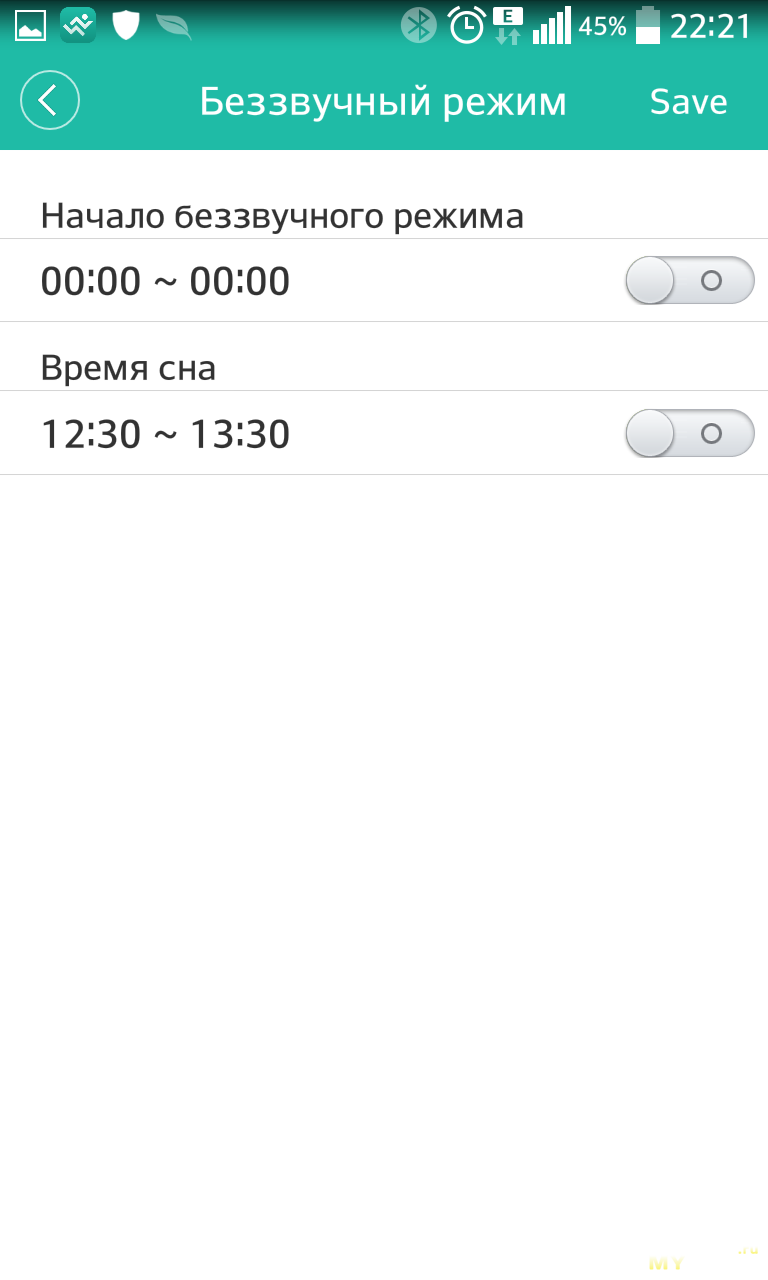Enable the 00:00 ~ 00:00 silent mode switch
768x1280 pixels.
coord(689,281)
